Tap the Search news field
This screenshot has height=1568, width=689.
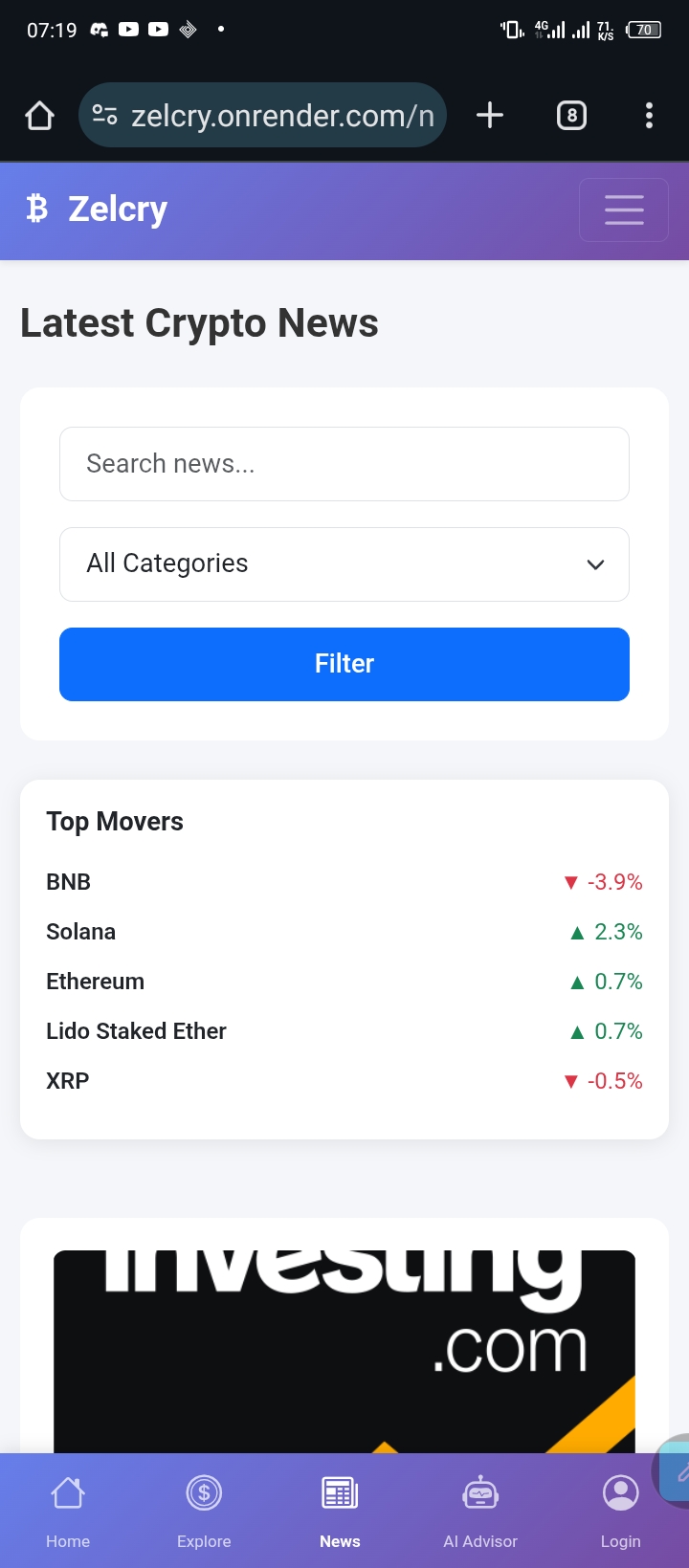point(344,464)
